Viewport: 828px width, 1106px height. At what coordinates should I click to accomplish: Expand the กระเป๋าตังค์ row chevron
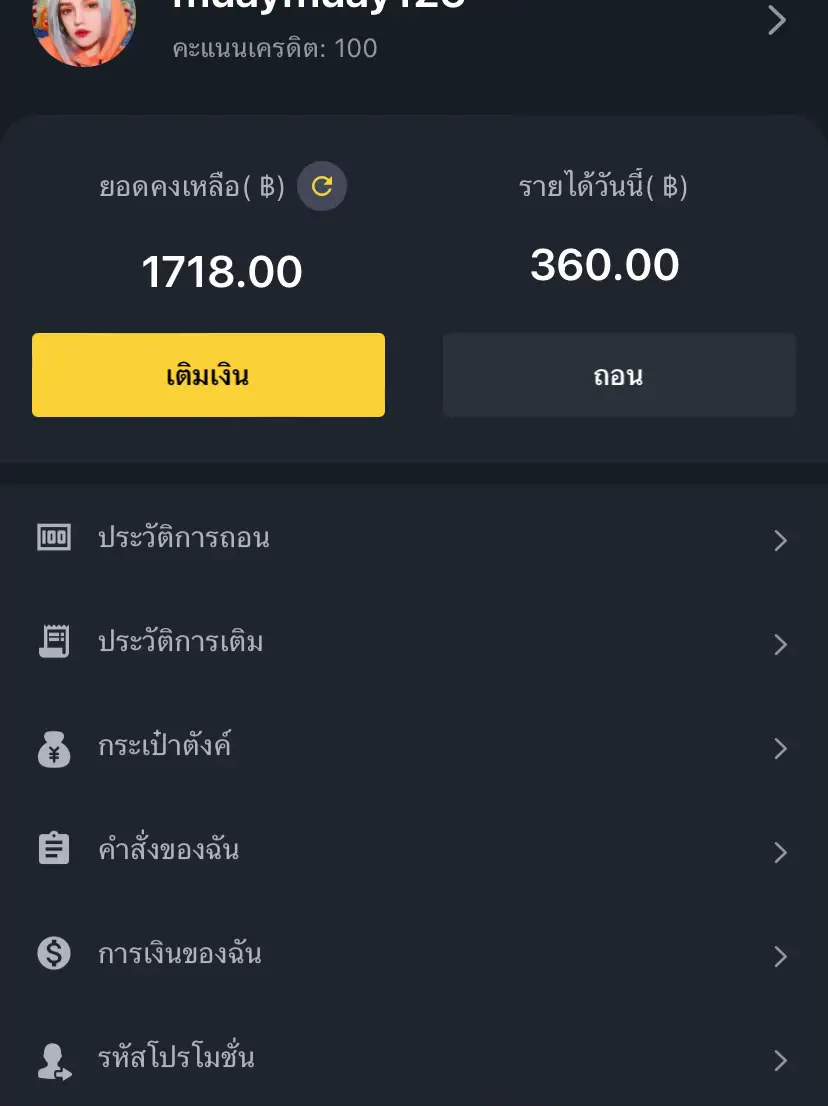coord(781,749)
